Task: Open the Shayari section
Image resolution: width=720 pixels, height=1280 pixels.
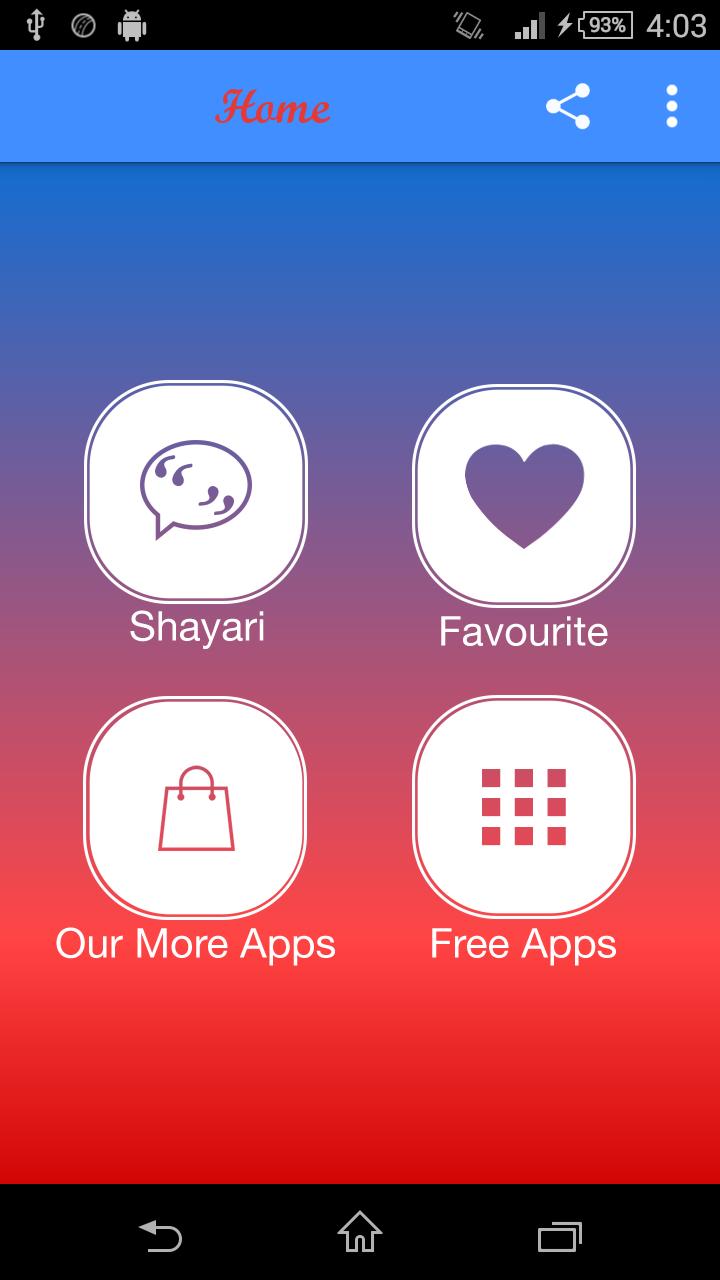Action: [x=196, y=491]
